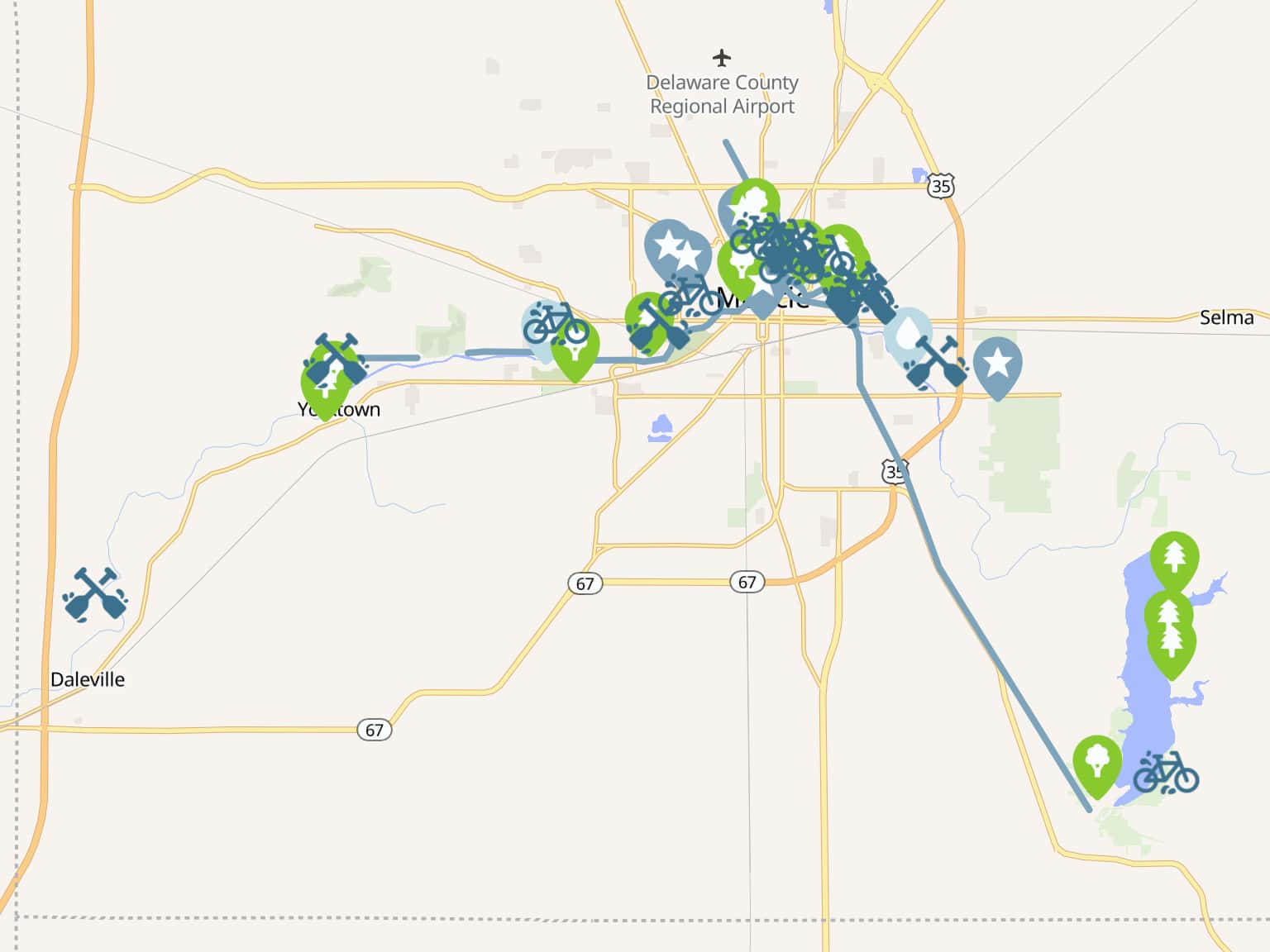
Task: Tap the bicycle marker between Yorktown and Muncie
Action: [556, 323]
